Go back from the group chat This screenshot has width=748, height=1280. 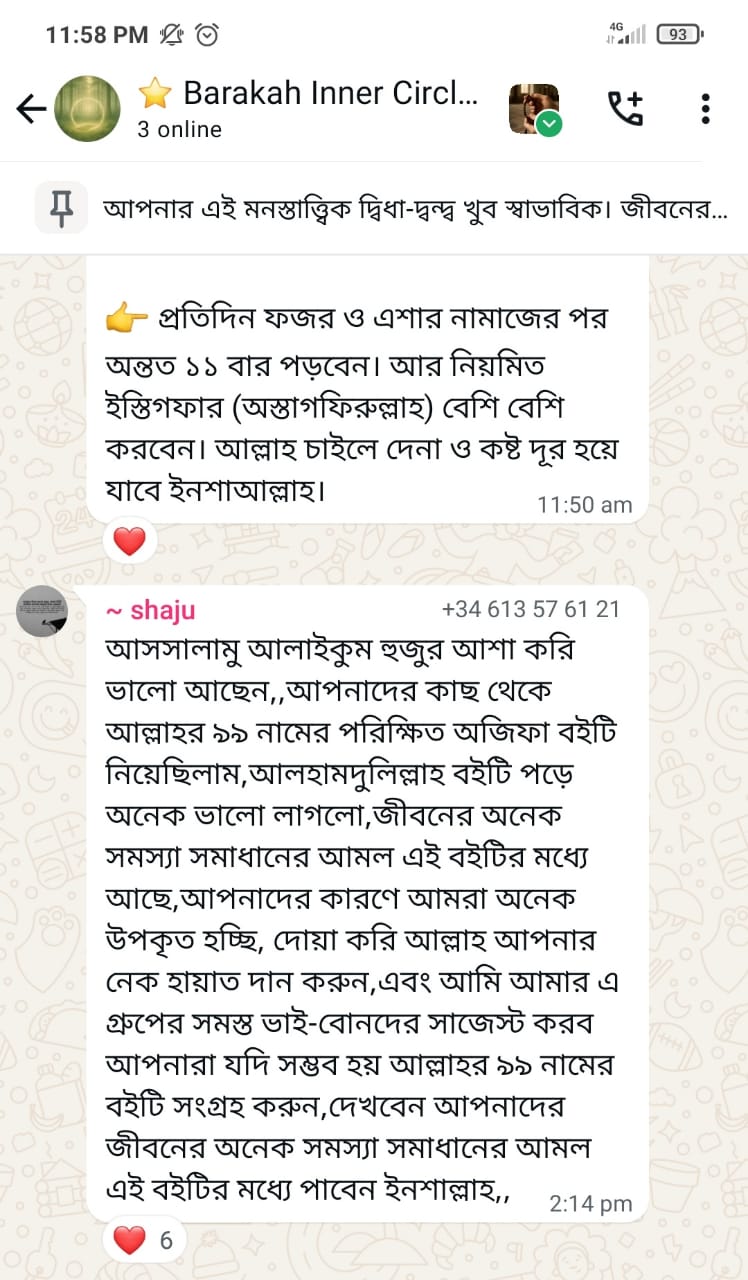(x=31, y=108)
